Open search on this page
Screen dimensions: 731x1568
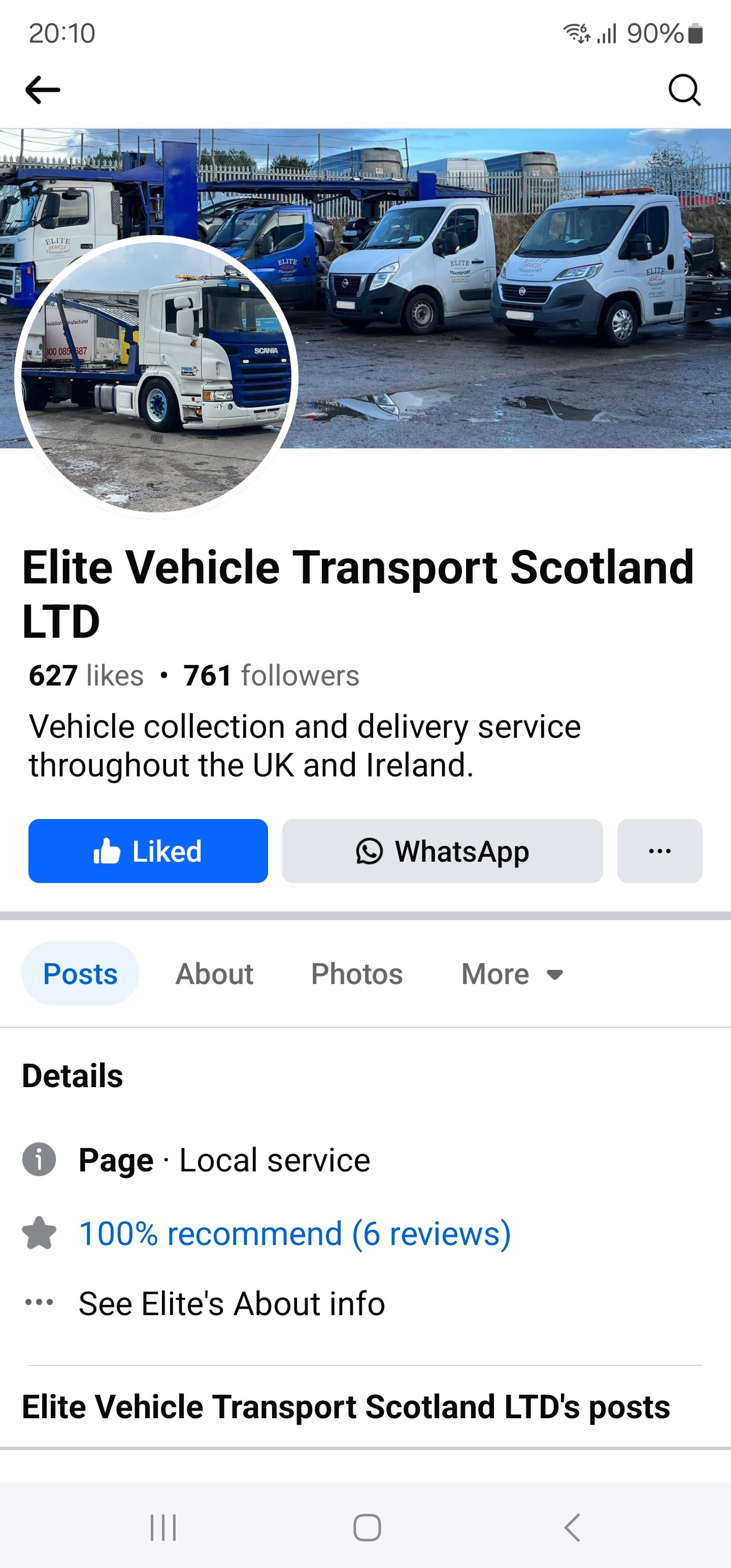[684, 90]
